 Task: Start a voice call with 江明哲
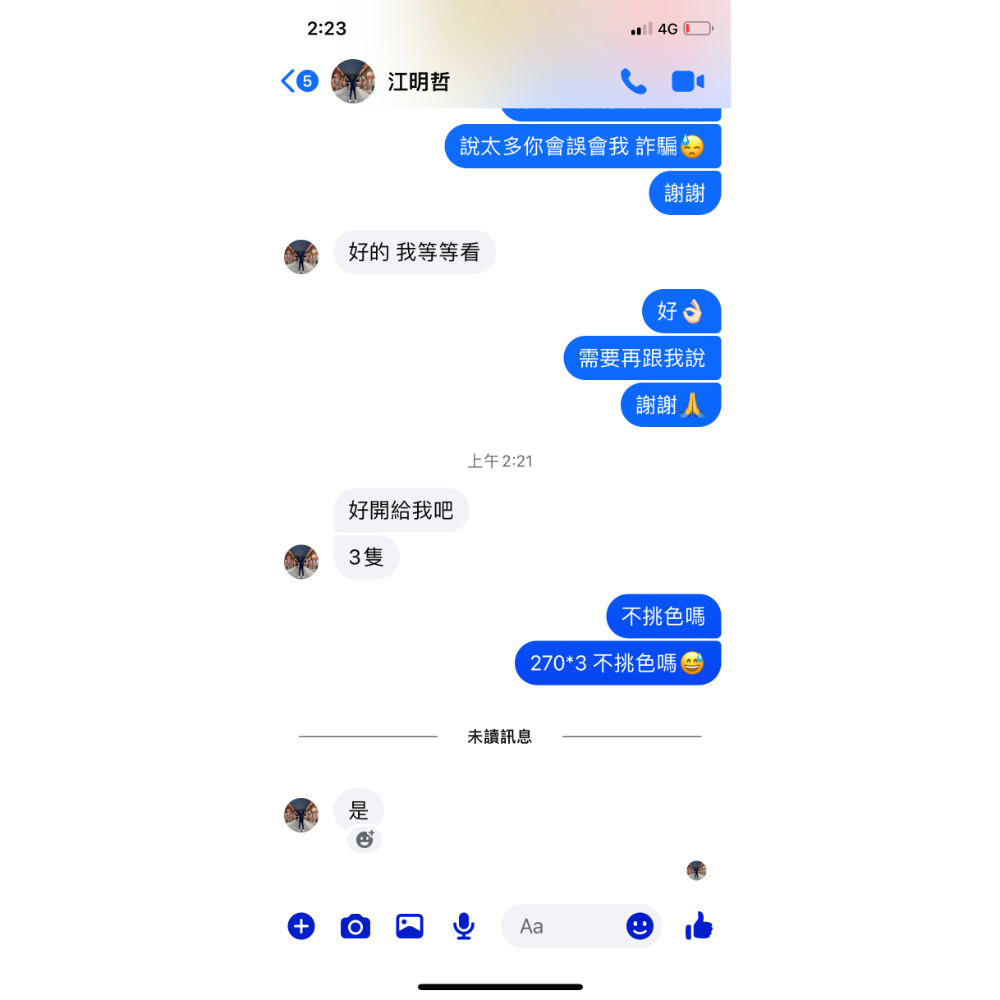[x=633, y=81]
